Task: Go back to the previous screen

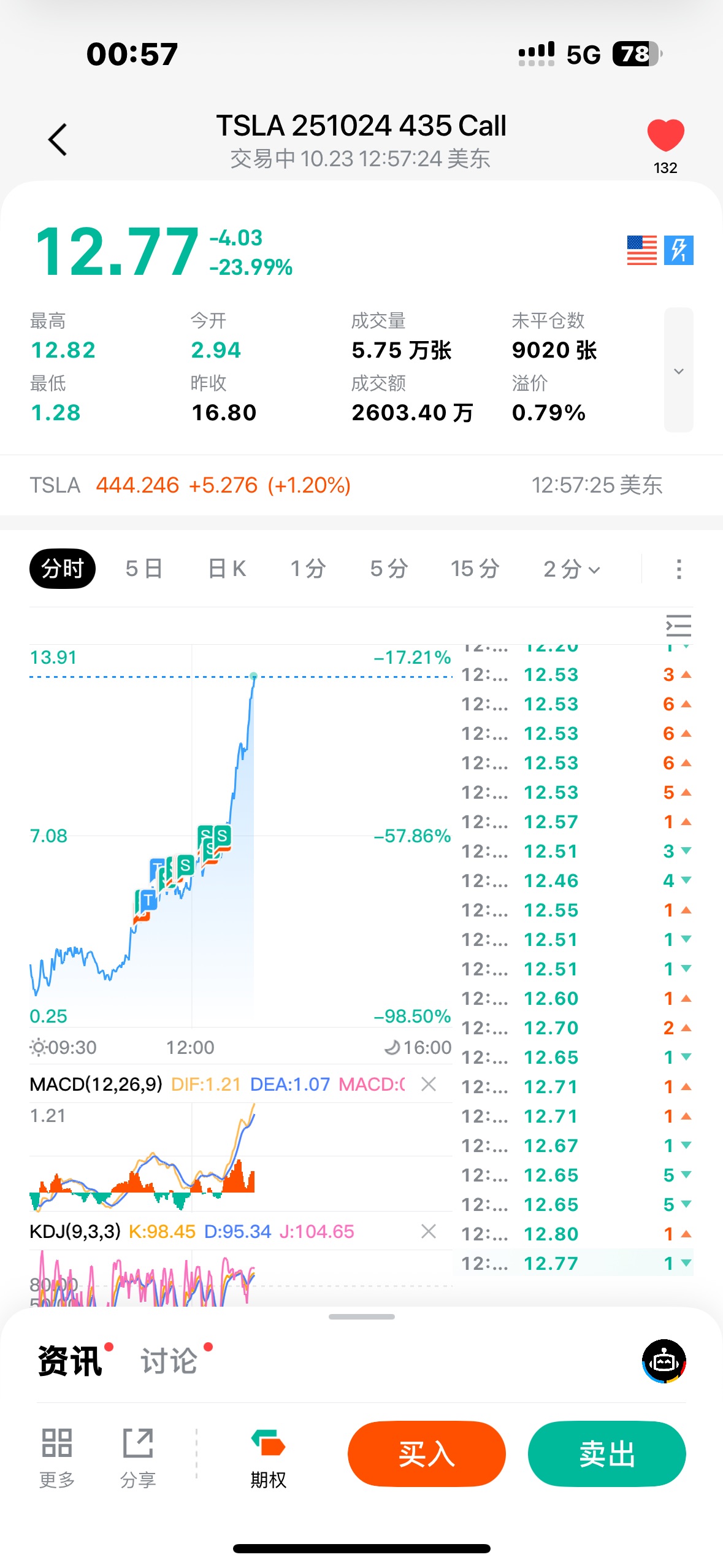Action: click(58, 140)
